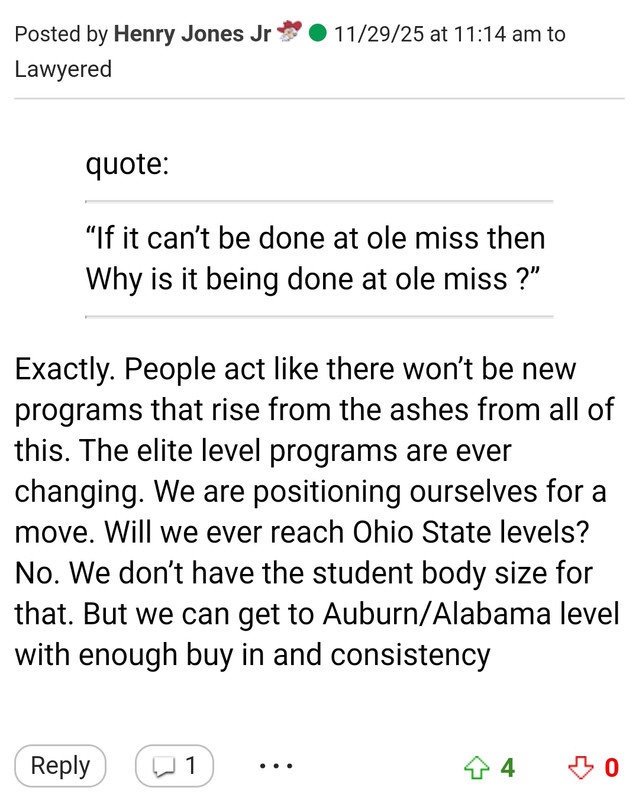Open Henry Jones Jr's profile
The width and height of the screenshot is (639, 800).
(x=192, y=34)
